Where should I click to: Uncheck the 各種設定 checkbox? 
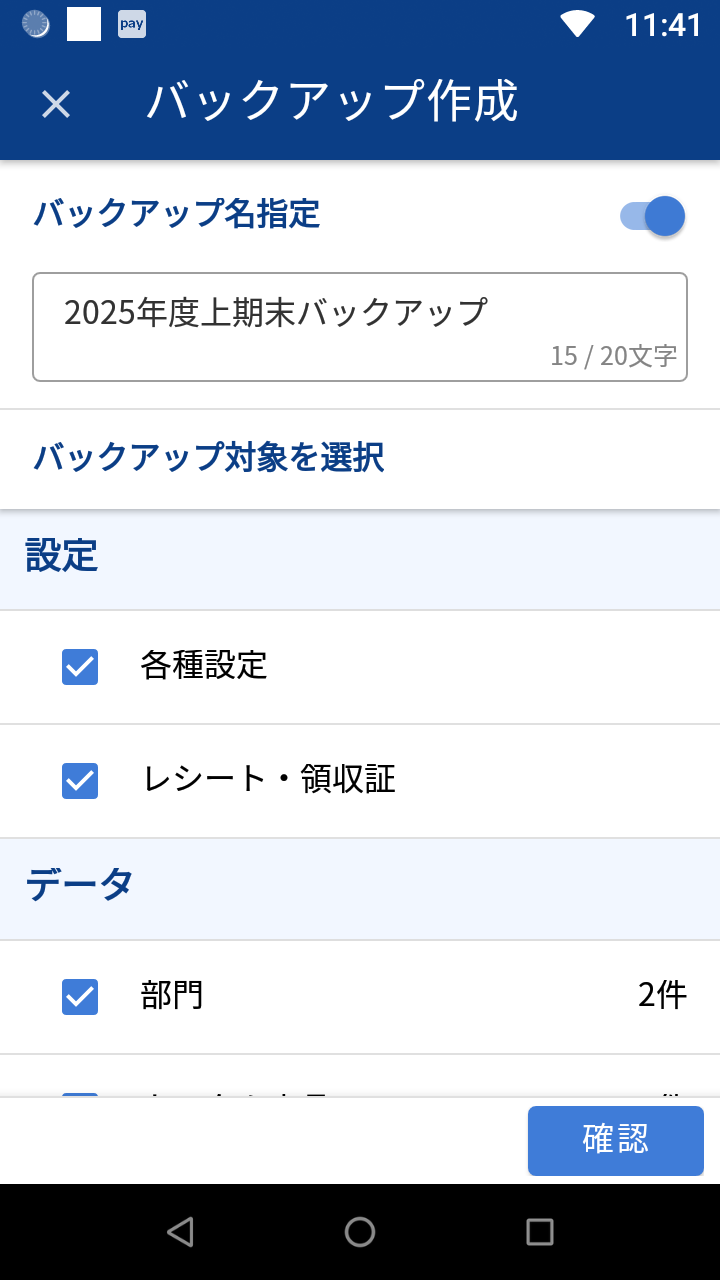tap(80, 667)
